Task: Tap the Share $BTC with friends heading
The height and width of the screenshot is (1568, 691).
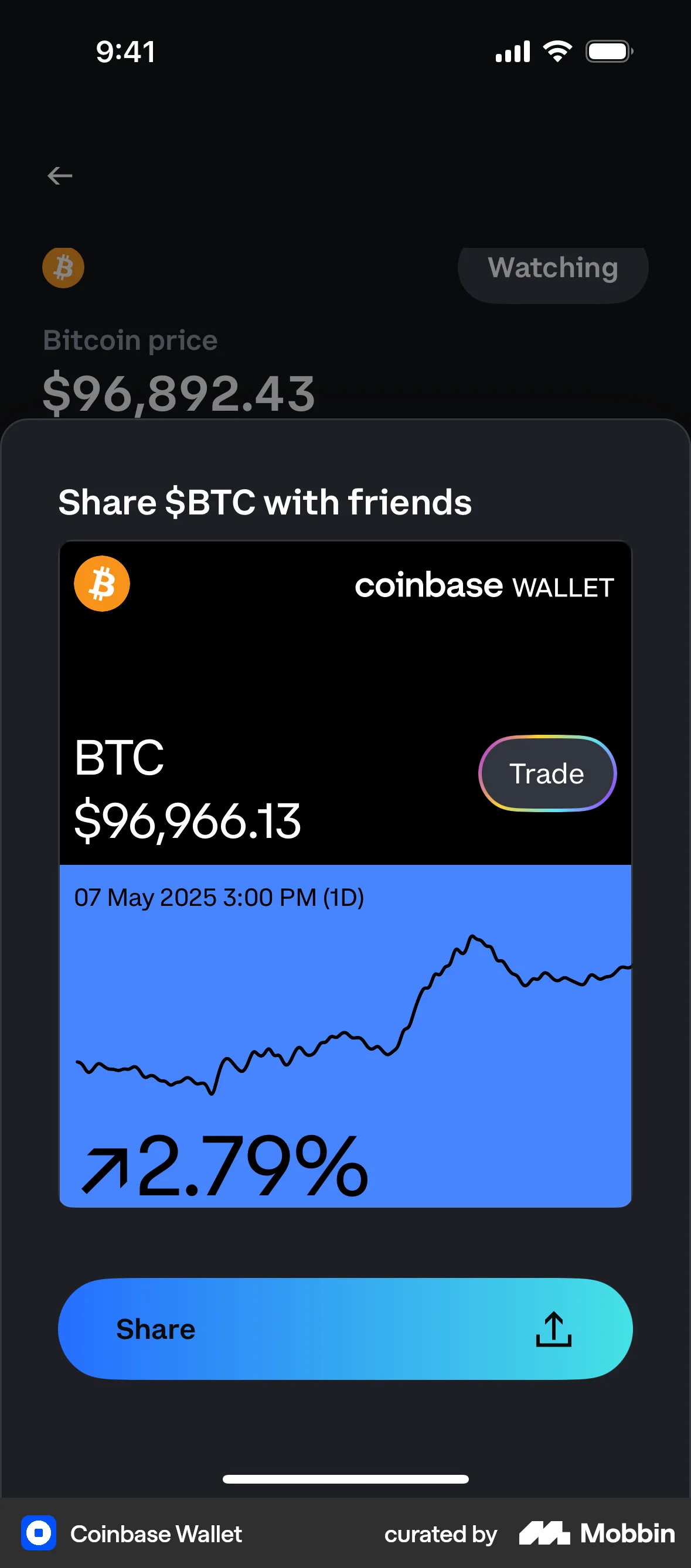Action: click(265, 502)
